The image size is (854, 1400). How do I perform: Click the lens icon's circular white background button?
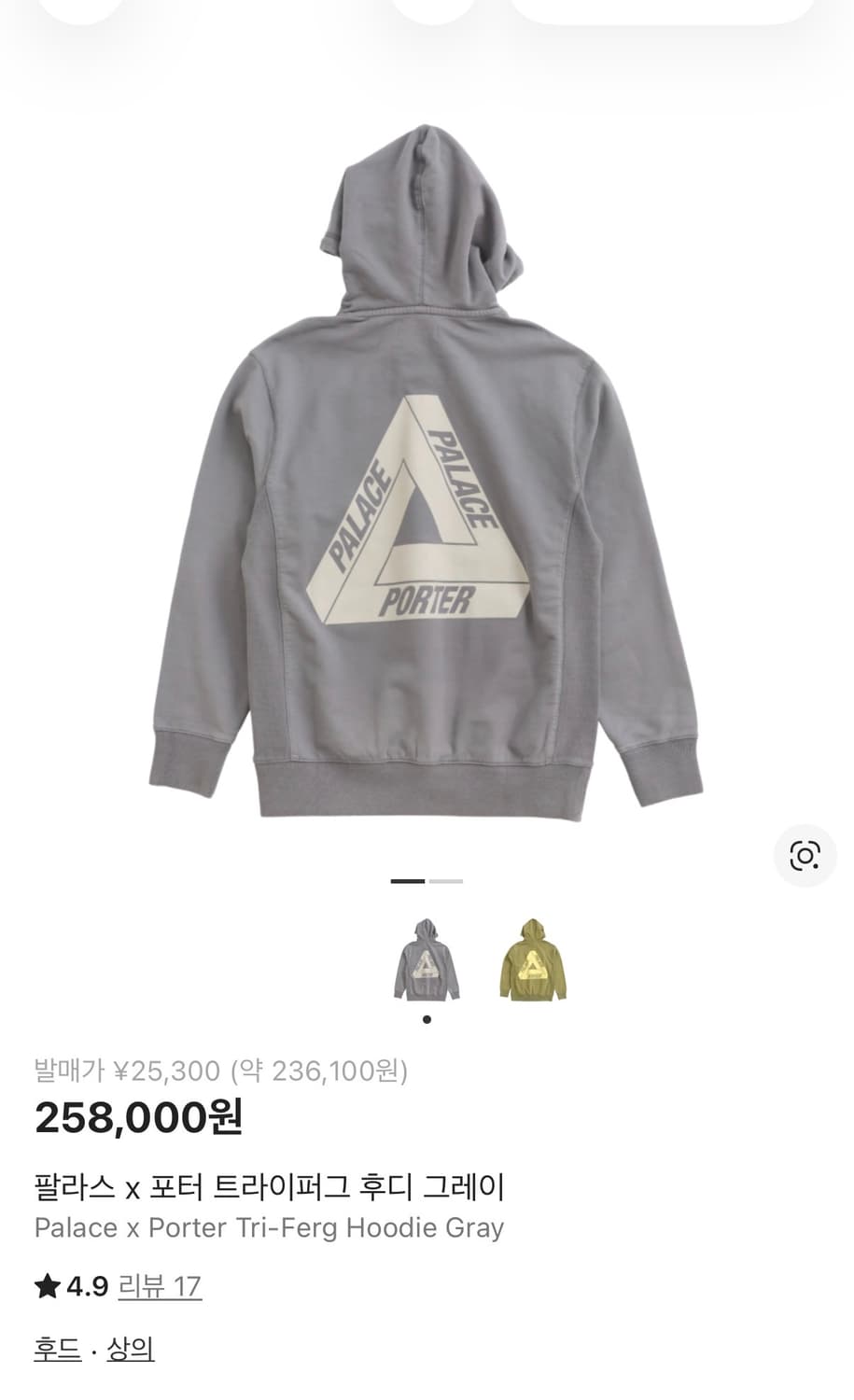[x=805, y=852]
